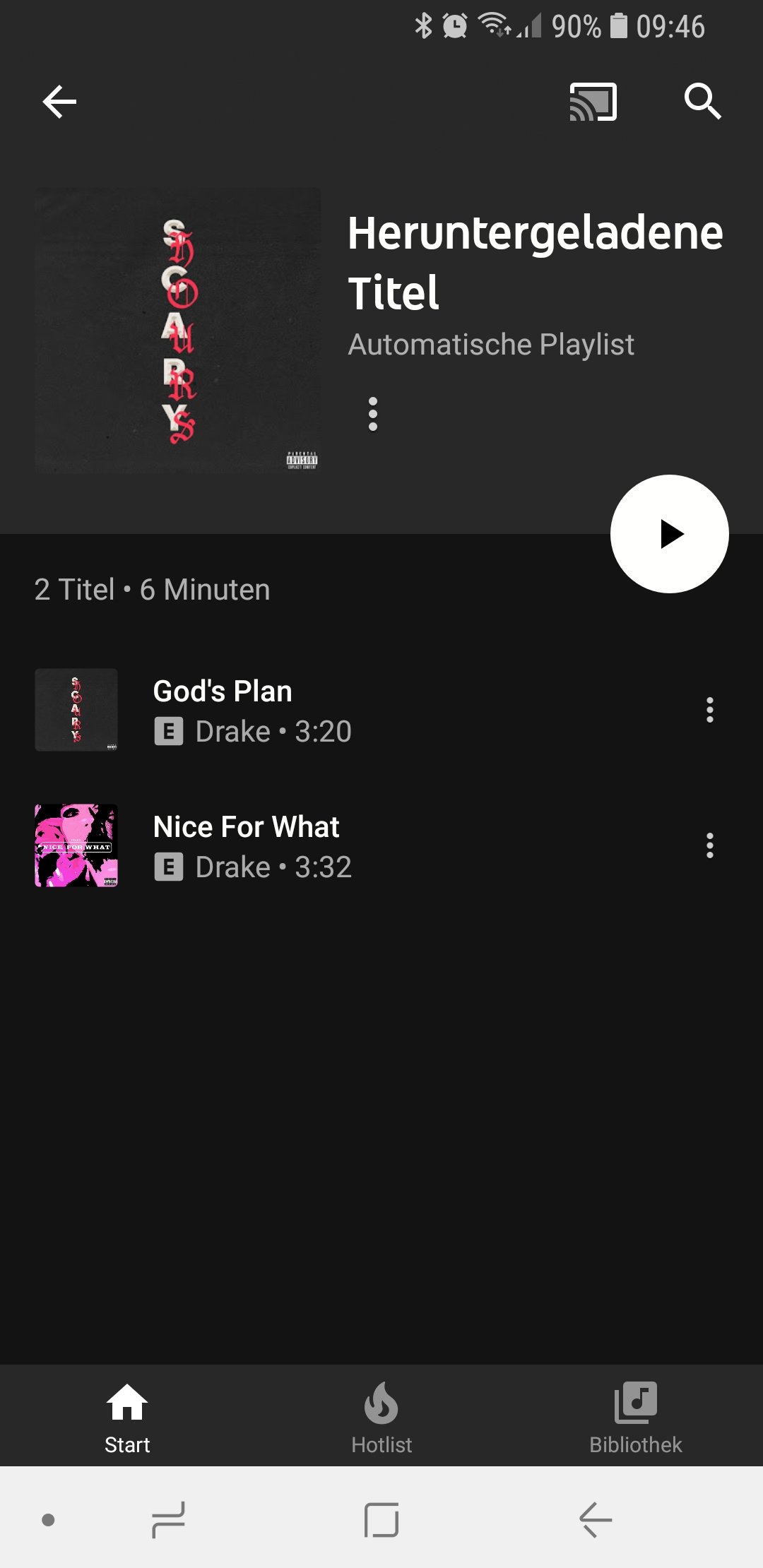Tap the explicit badge on God's Plan

170,732
